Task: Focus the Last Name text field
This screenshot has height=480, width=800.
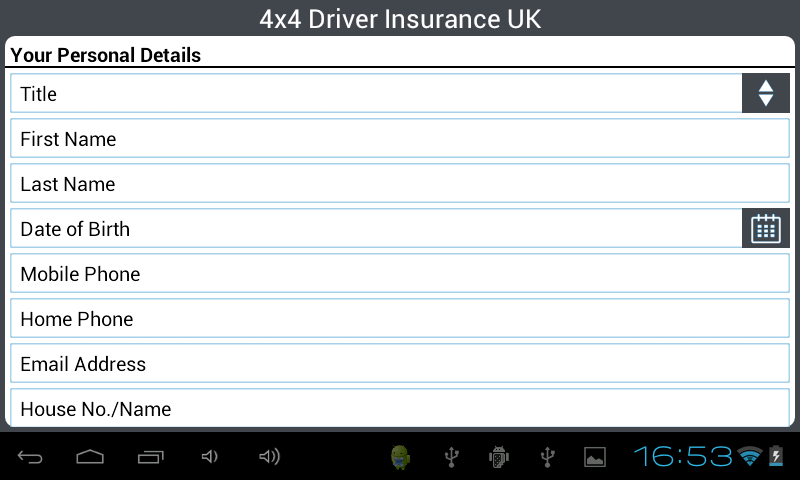Action: (400, 184)
